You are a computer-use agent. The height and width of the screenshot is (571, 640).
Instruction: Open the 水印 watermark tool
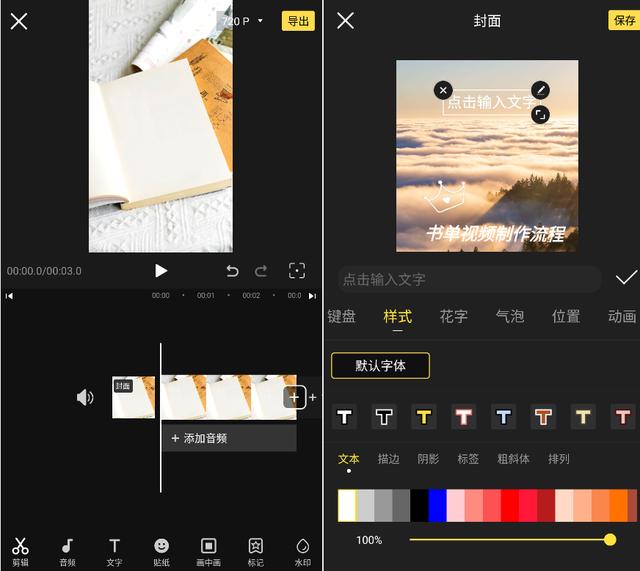tap(303, 552)
